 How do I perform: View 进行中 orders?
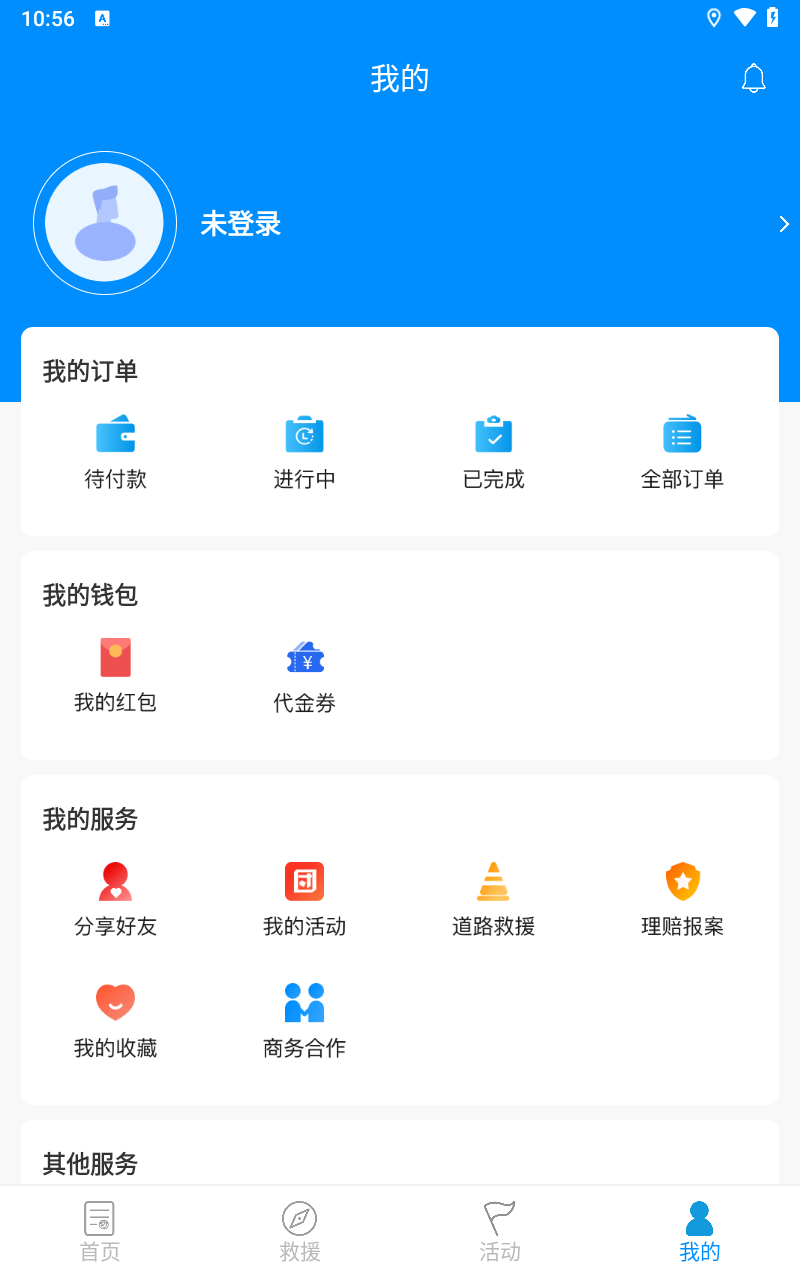click(305, 452)
